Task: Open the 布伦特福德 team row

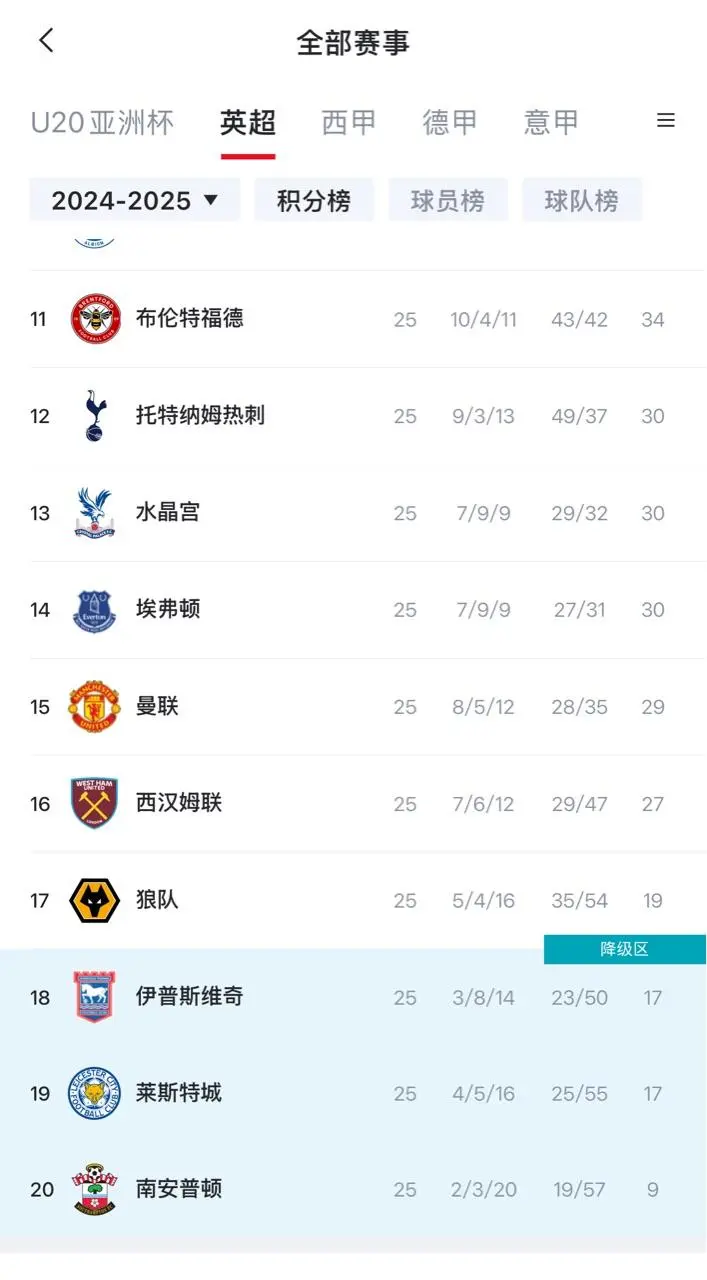Action: point(190,319)
